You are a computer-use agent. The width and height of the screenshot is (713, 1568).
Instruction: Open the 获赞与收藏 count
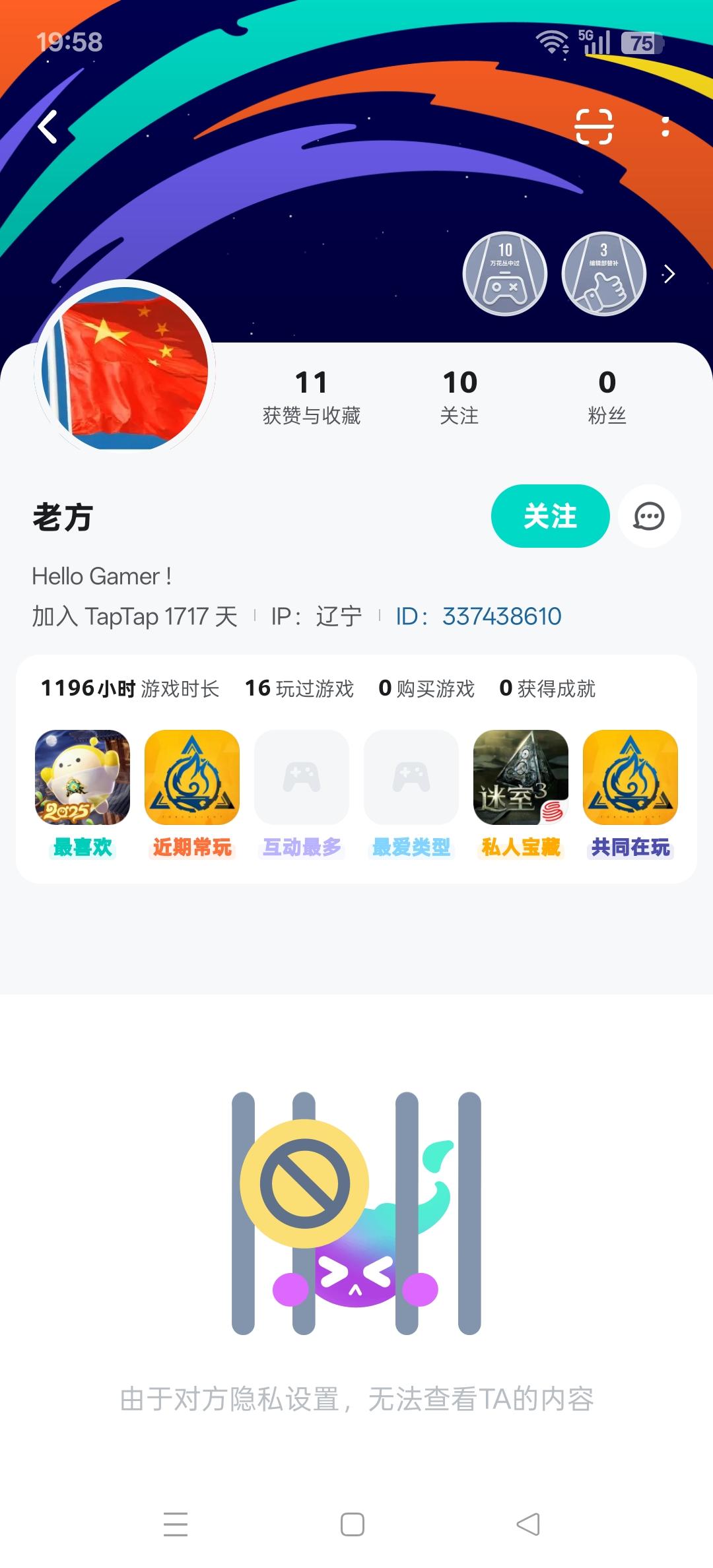(312, 396)
